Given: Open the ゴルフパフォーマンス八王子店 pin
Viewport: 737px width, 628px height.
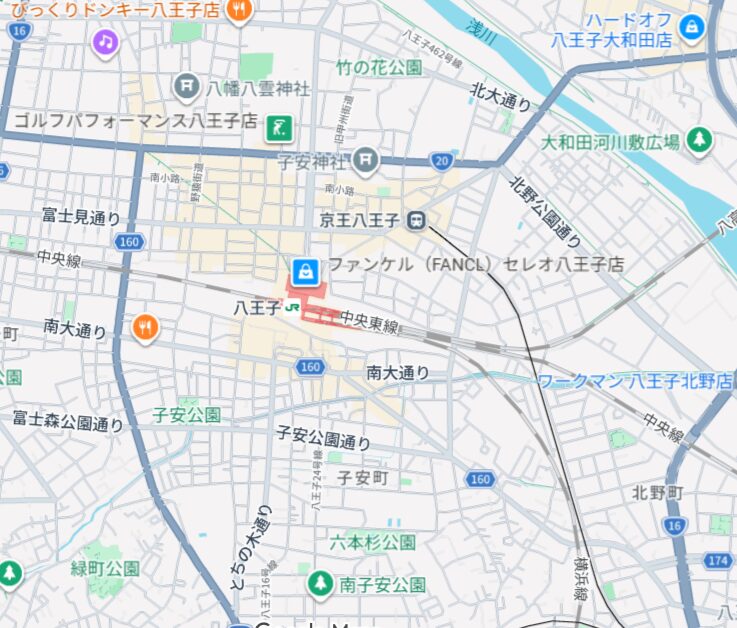Looking at the screenshot, I should [281, 127].
